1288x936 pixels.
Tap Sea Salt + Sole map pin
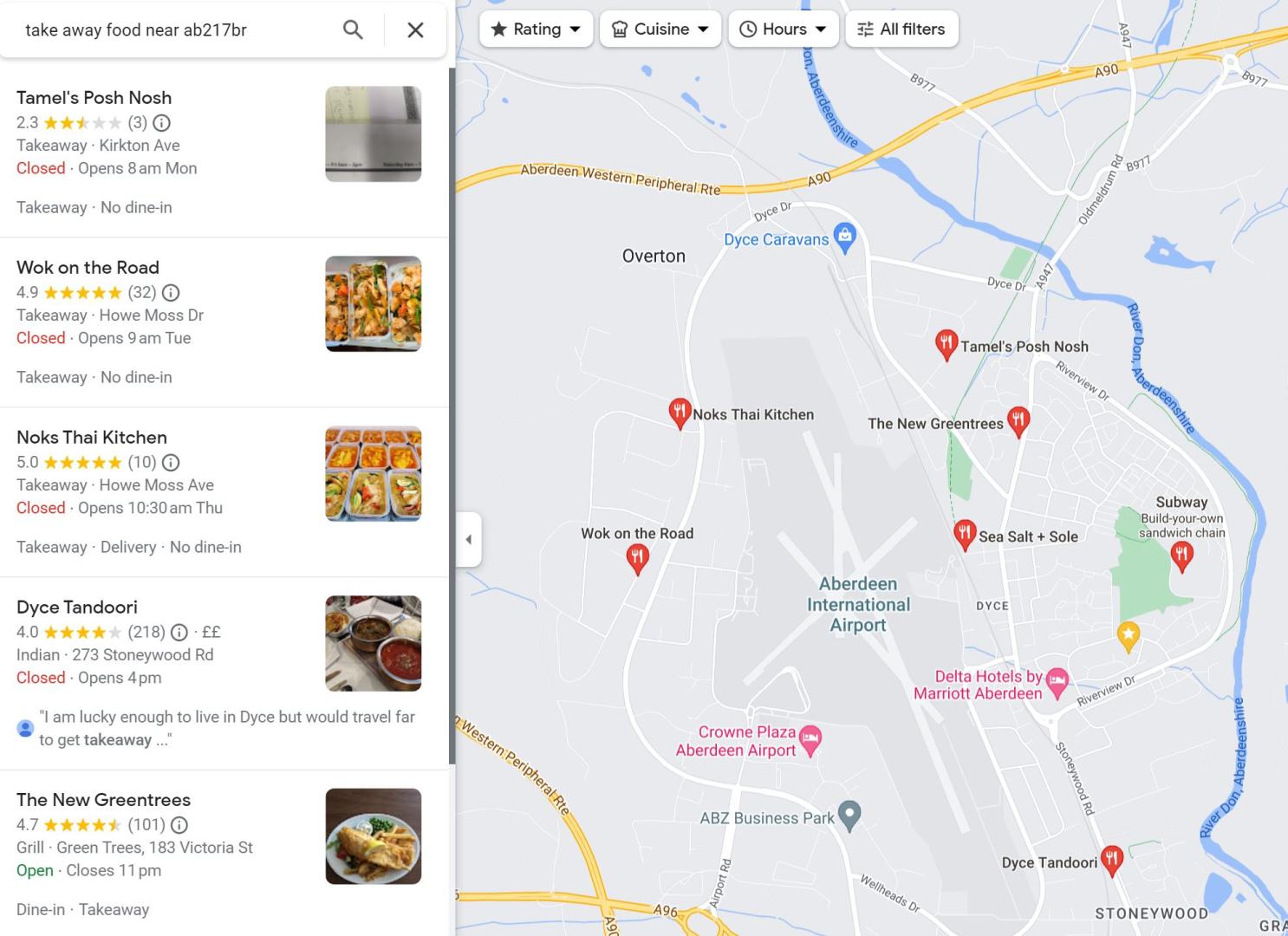coord(965,533)
